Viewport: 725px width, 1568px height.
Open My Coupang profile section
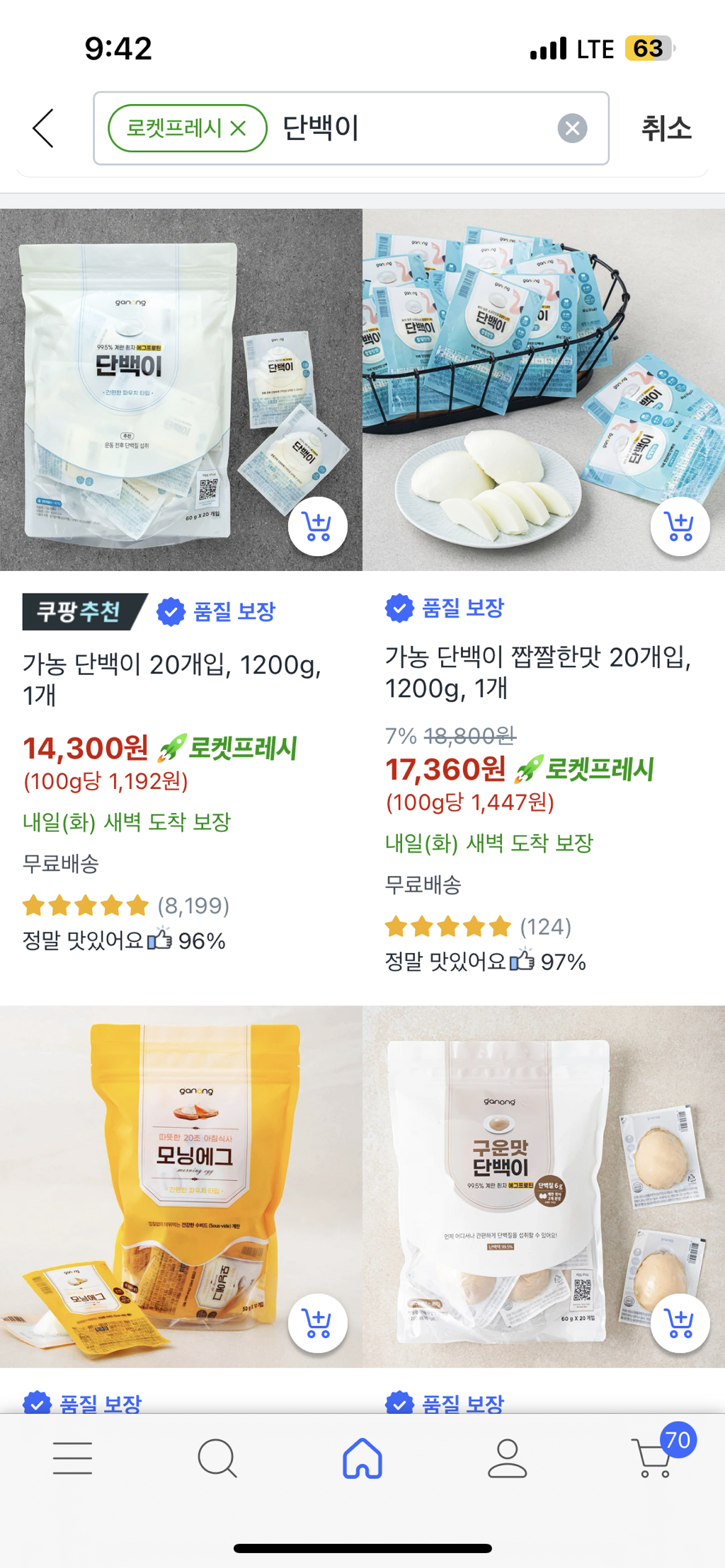click(x=507, y=1458)
